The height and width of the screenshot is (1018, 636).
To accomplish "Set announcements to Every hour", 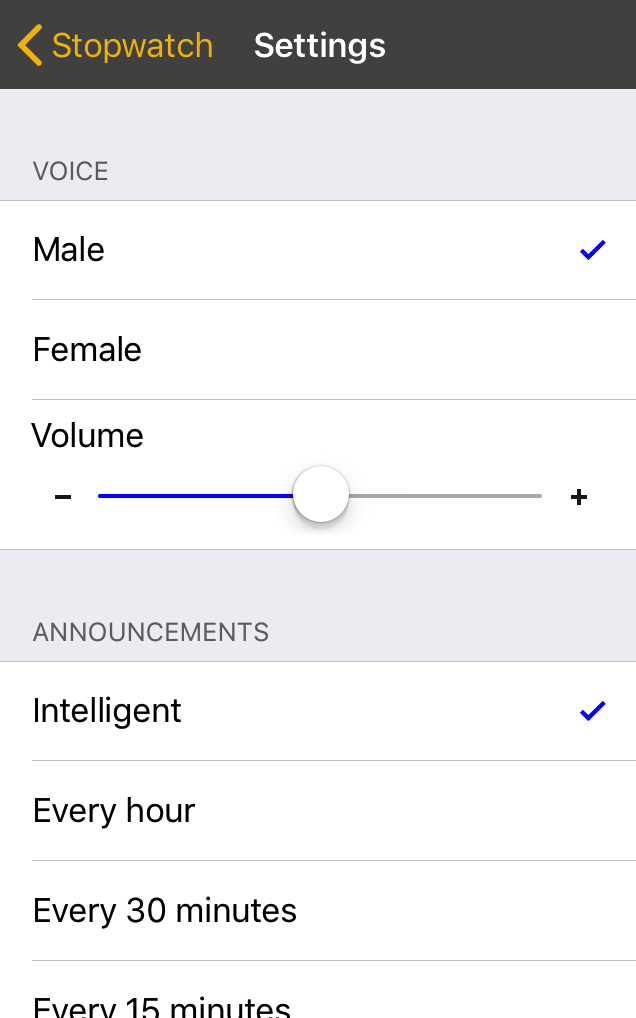I will (x=318, y=811).
